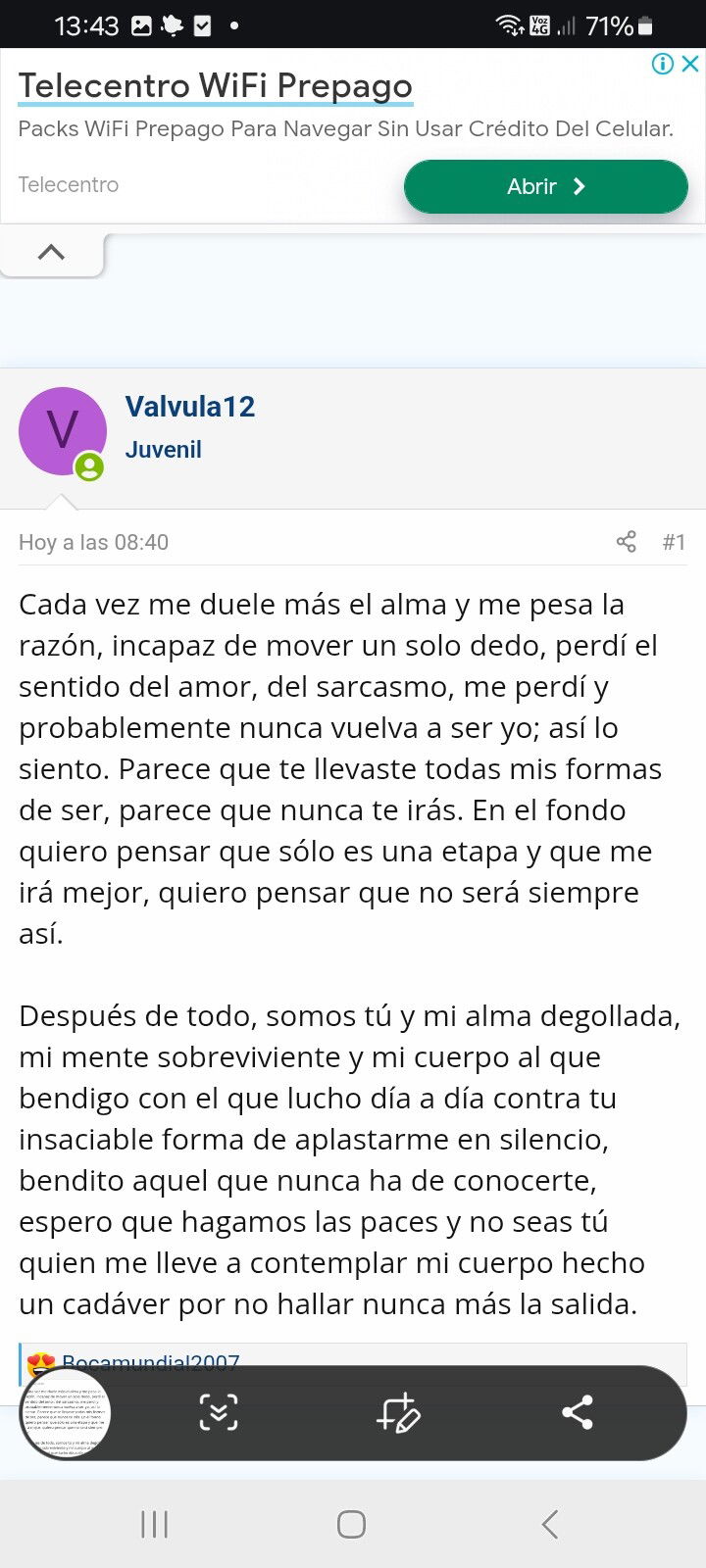This screenshot has width=706, height=1568.
Task: Crop and edit the screenshot
Action: click(398, 1413)
